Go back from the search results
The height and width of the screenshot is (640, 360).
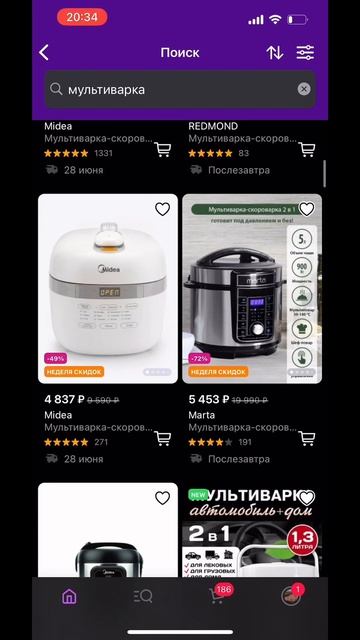coord(44,53)
